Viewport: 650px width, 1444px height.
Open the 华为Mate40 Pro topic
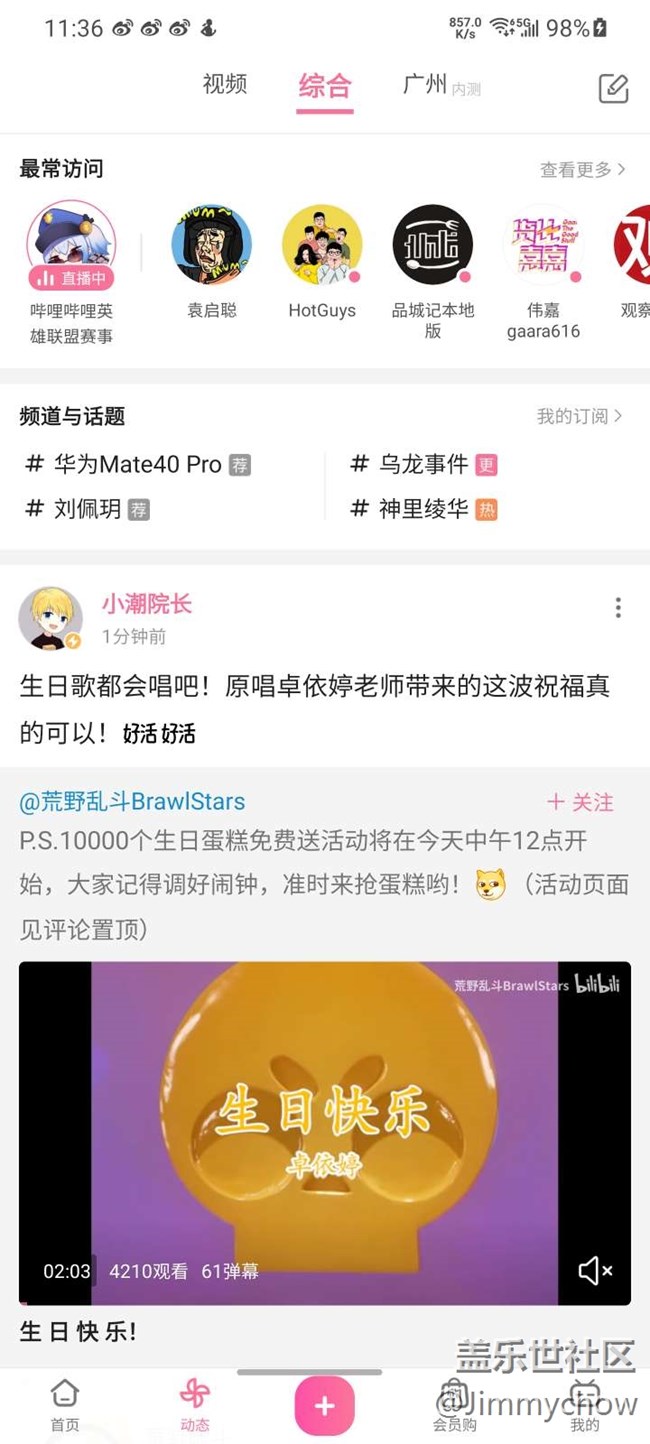[x=137, y=464]
